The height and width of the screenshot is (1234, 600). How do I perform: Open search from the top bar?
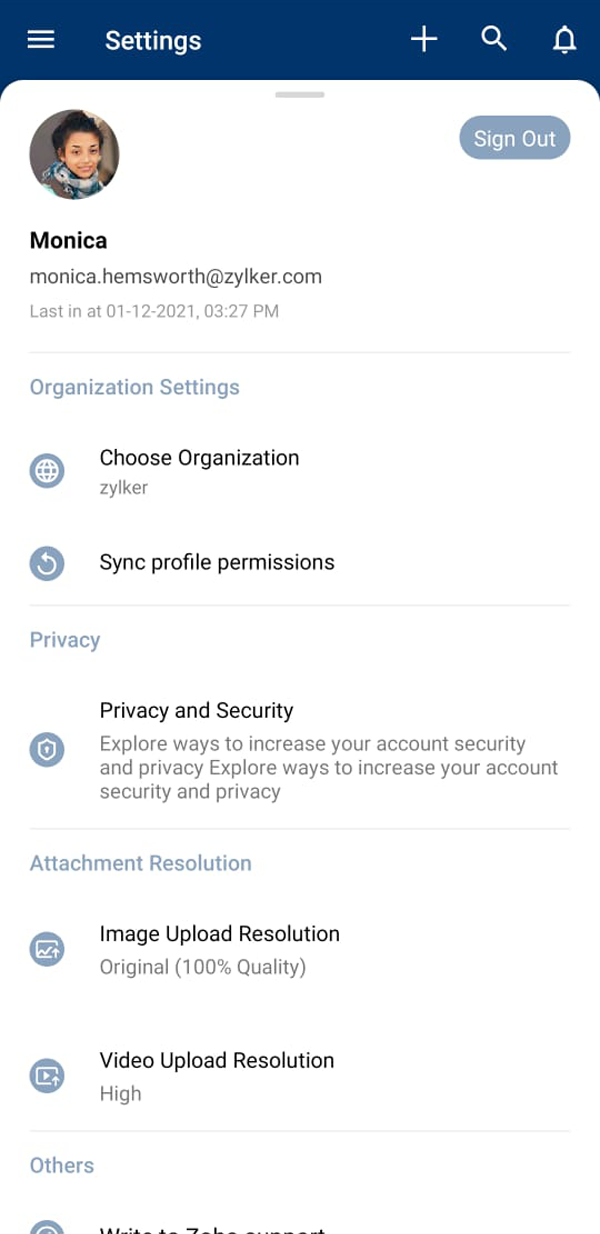[x=494, y=40]
